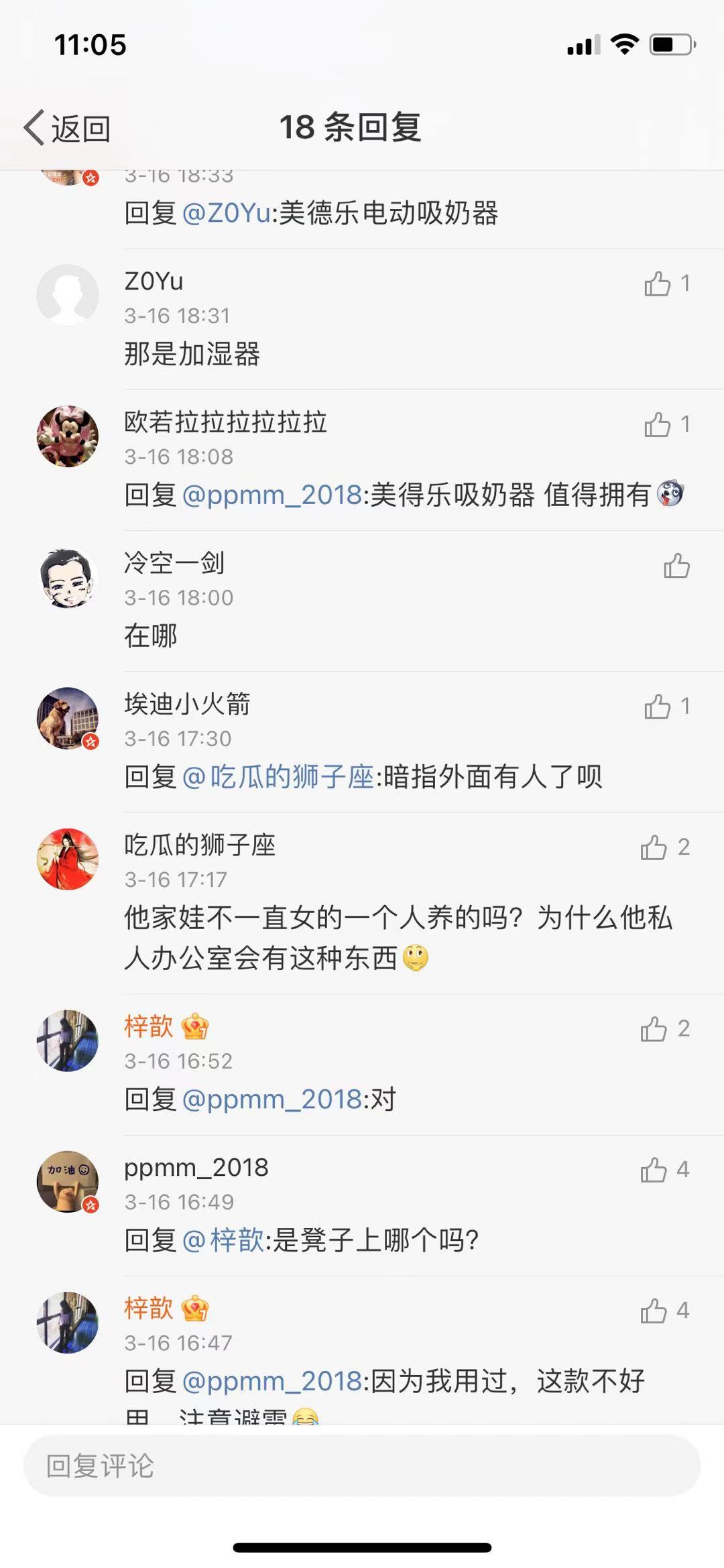Like ppmm_2018's reply to 梓歆
Image resolution: width=724 pixels, height=1568 pixels.
point(654,1170)
